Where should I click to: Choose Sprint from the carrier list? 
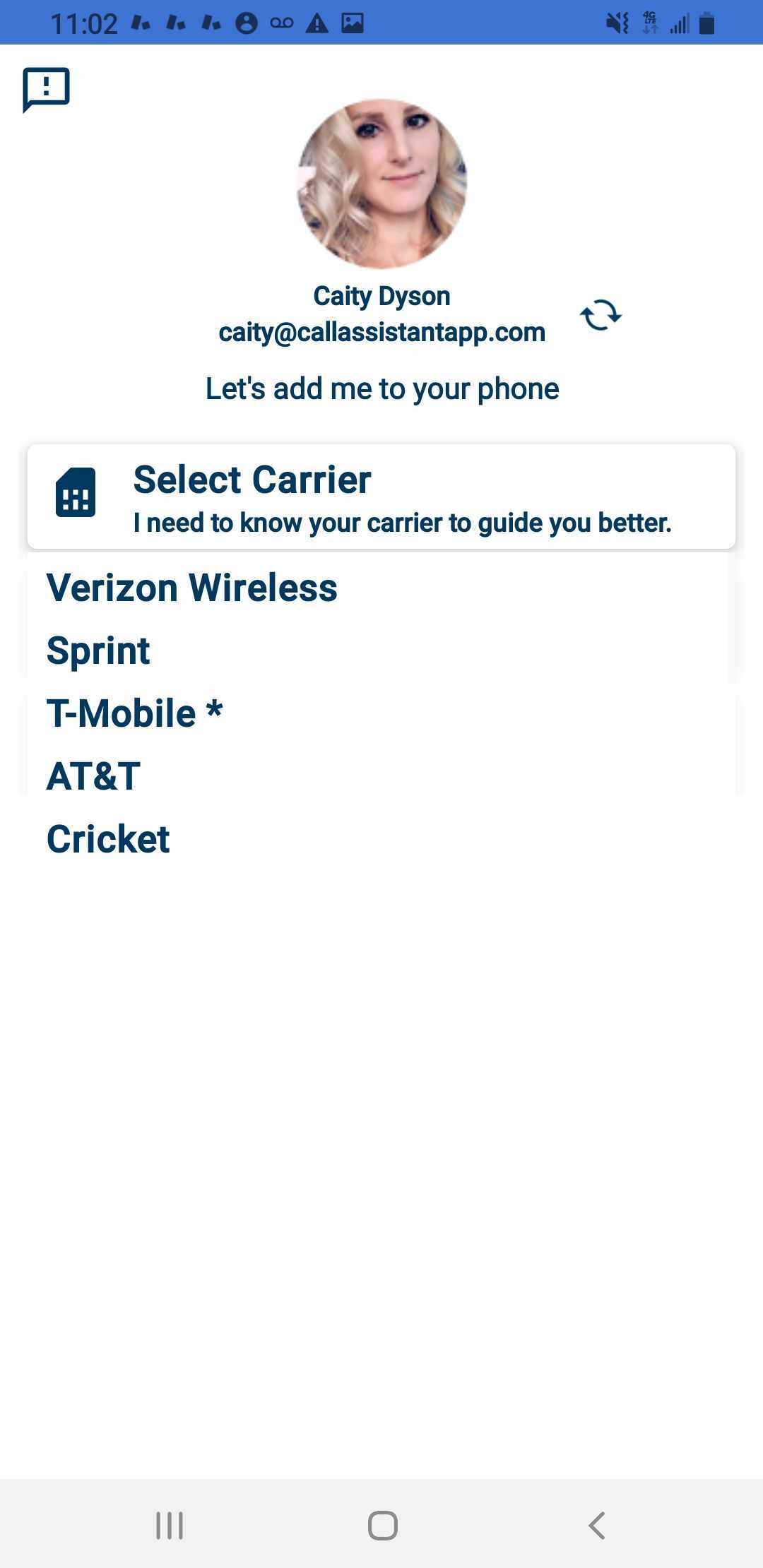click(x=98, y=651)
